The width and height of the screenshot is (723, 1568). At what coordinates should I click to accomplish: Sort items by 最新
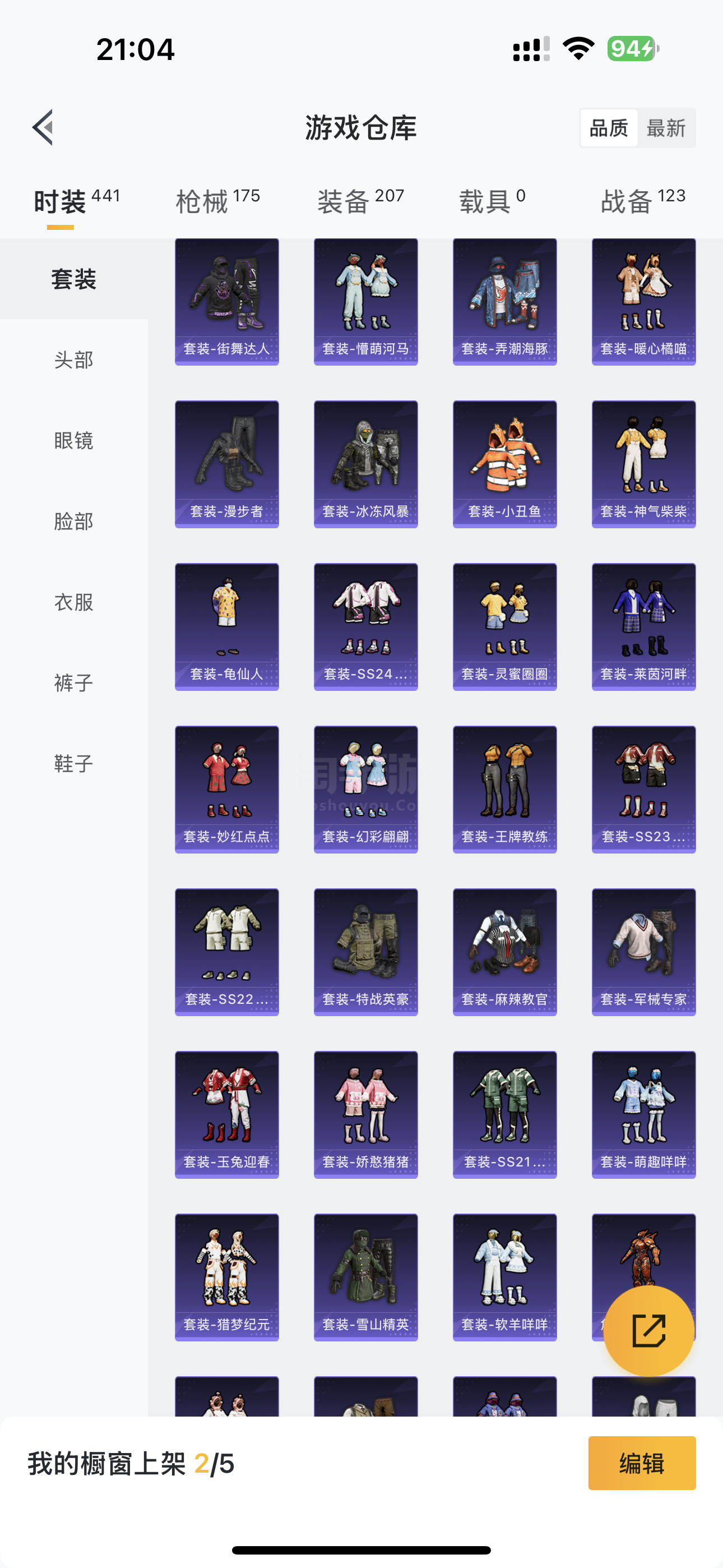coord(666,128)
